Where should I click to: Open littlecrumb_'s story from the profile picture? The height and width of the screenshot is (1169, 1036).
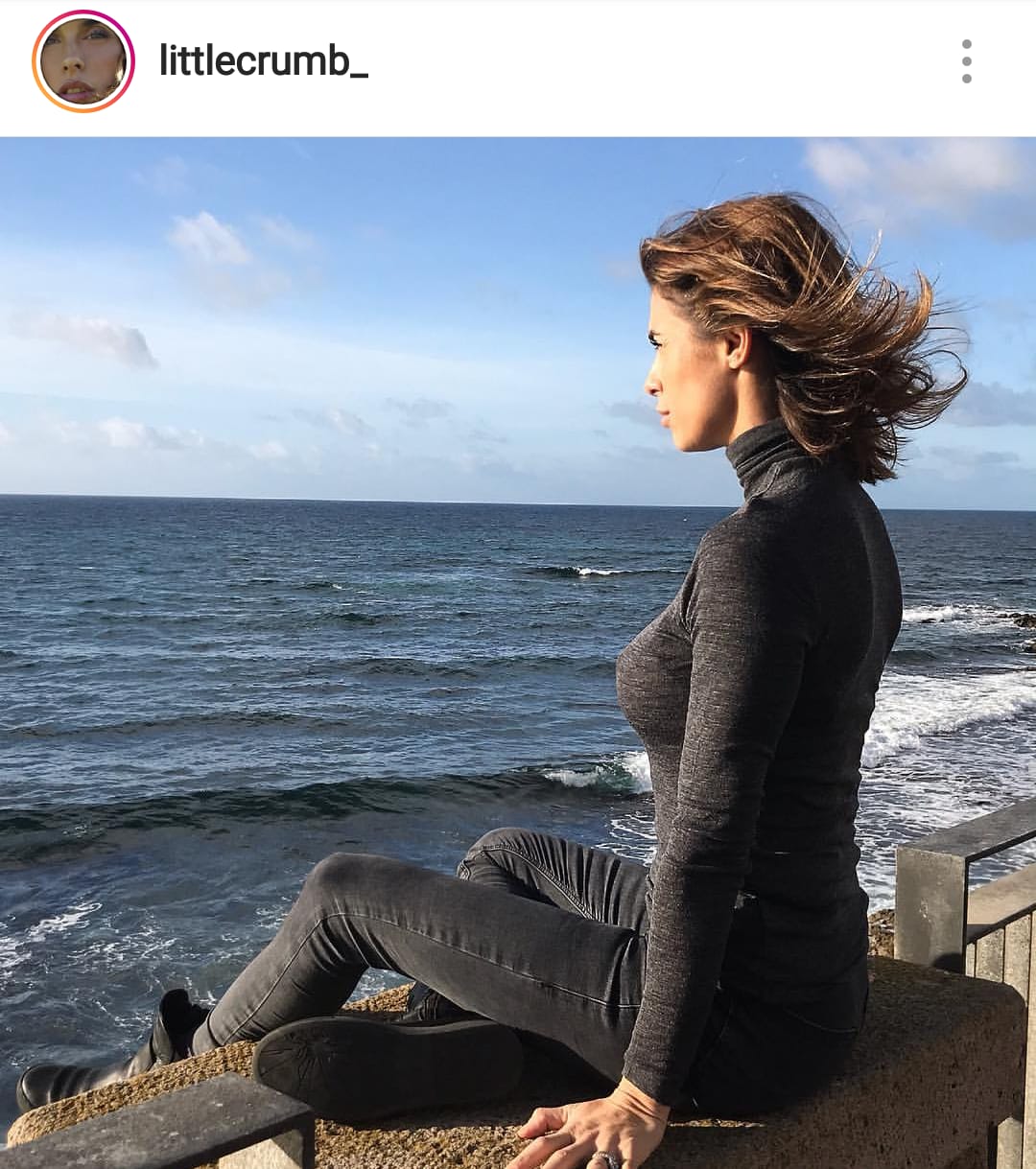83,61
